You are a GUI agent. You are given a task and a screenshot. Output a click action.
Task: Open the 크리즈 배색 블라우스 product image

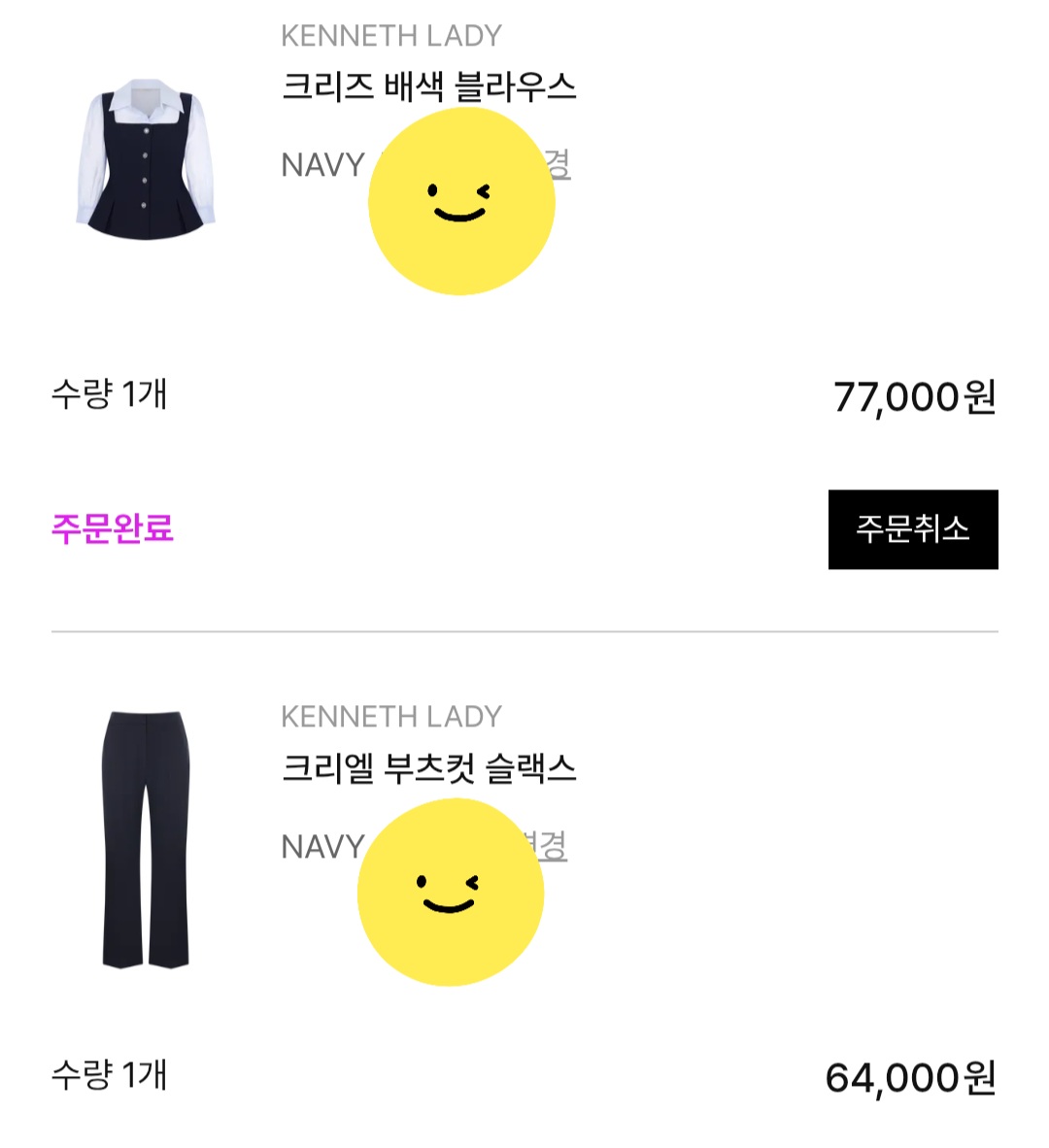146,160
